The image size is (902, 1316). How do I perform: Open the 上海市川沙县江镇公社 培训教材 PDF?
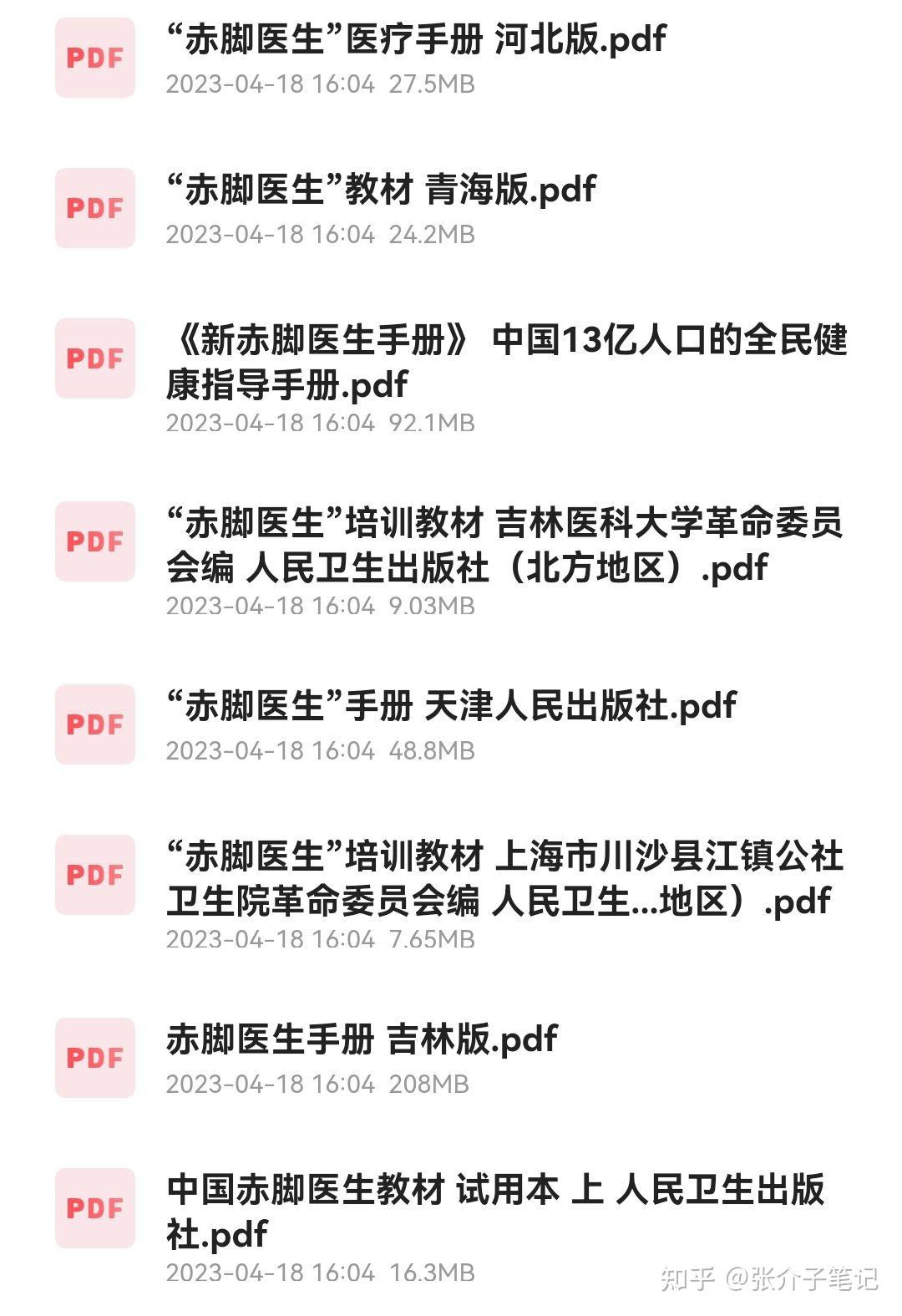coord(504,878)
